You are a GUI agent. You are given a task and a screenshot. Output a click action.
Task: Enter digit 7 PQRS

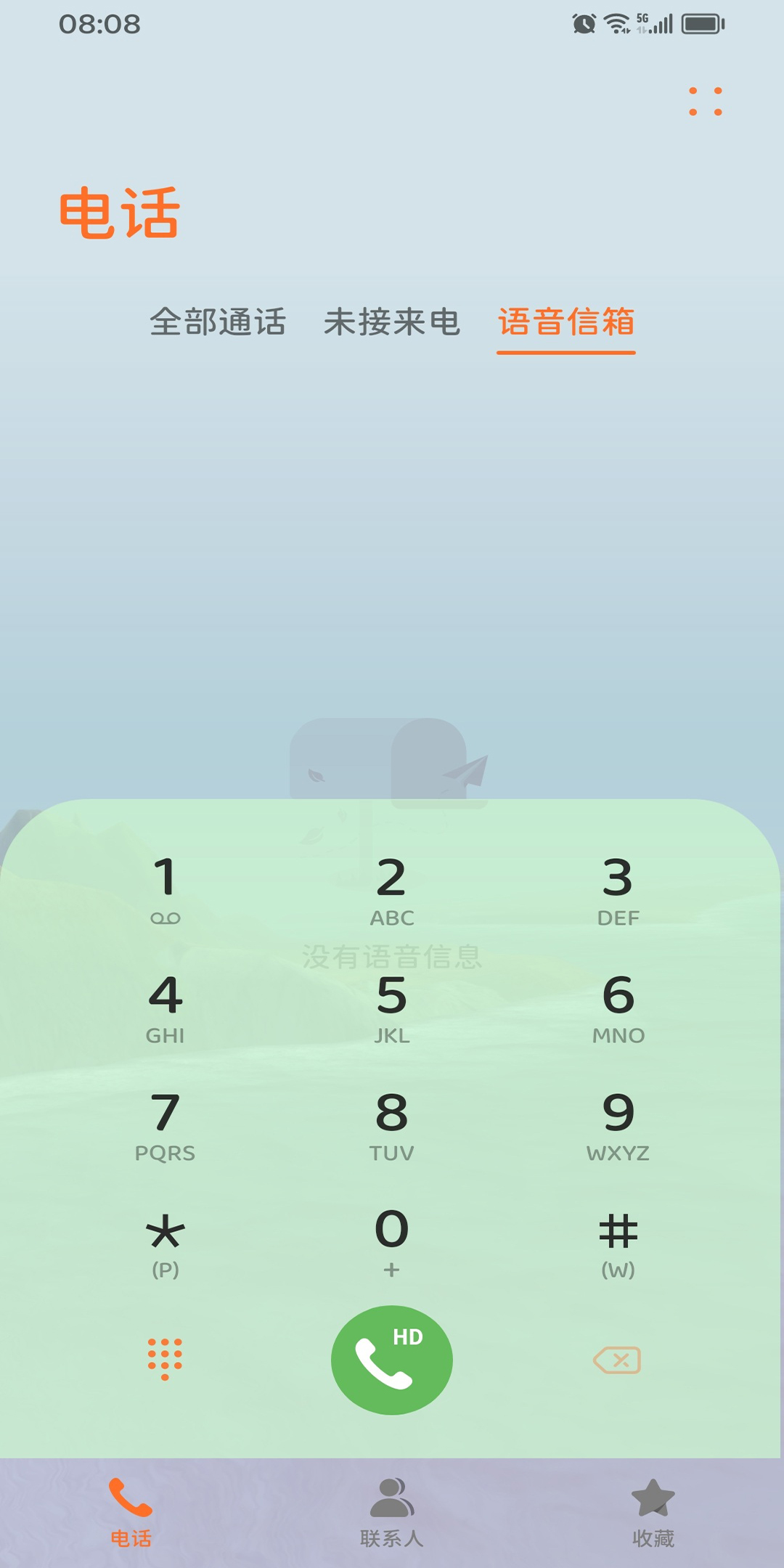(x=166, y=1125)
